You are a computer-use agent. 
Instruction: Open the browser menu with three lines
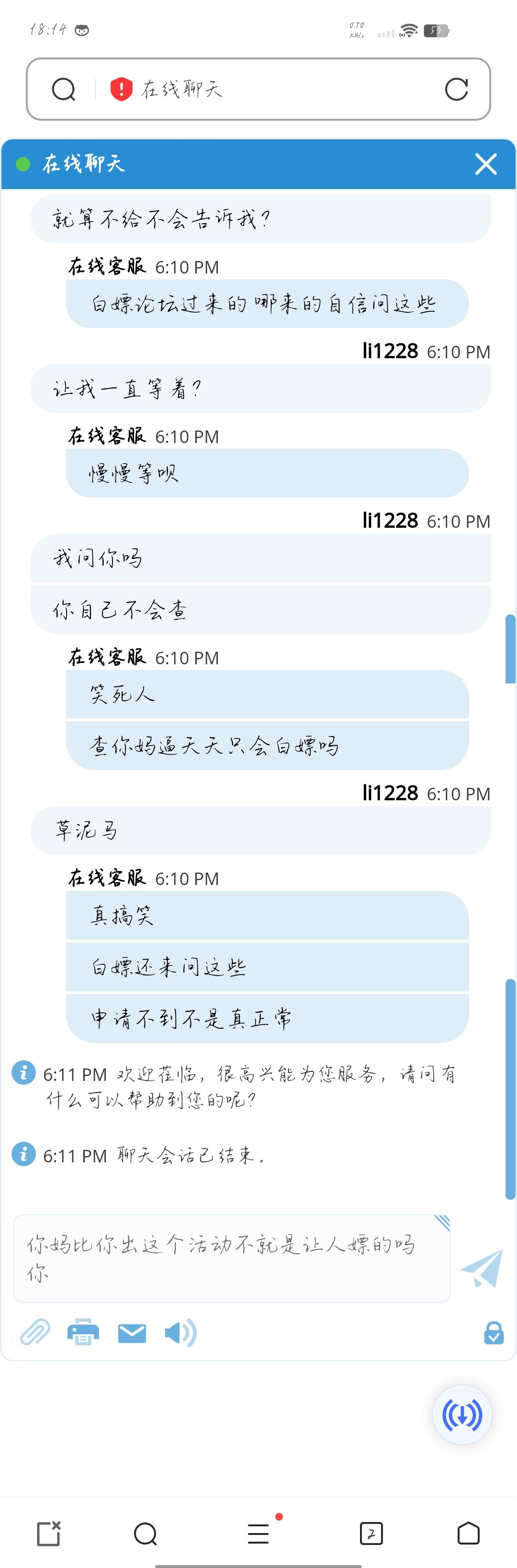tap(258, 1534)
